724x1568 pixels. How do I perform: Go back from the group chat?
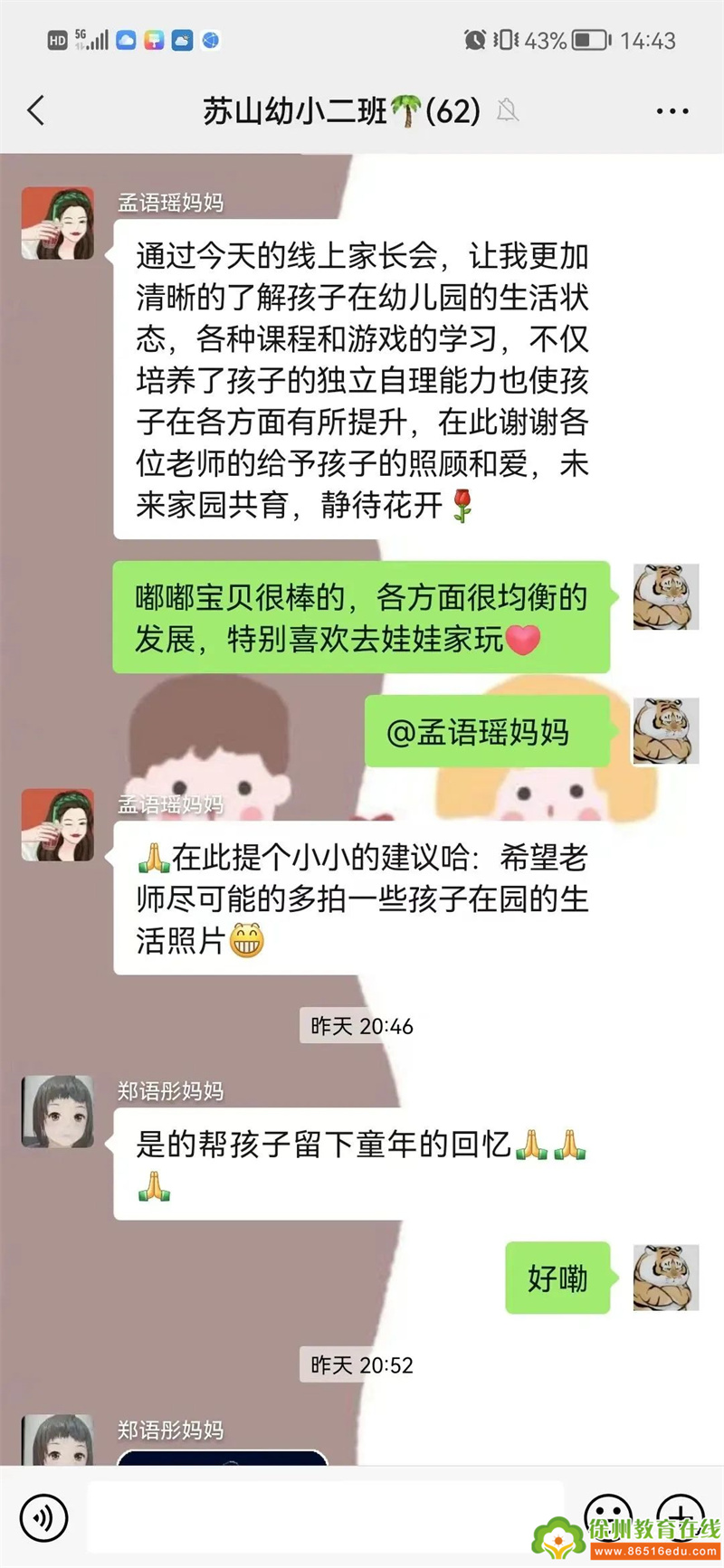pos(36,111)
